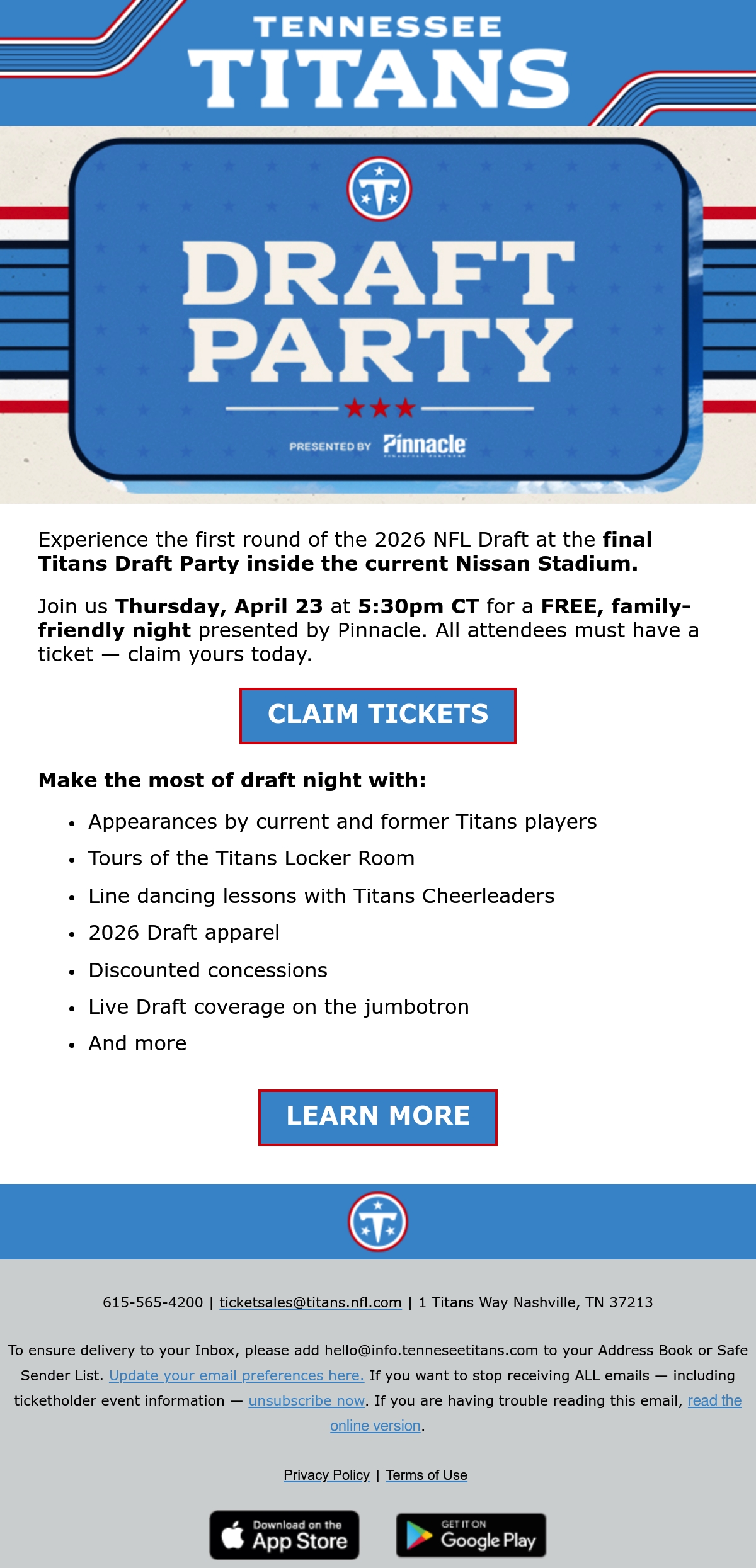Image resolution: width=756 pixels, height=1568 pixels.
Task: Get the app on Google Play
Action: [x=471, y=1535]
